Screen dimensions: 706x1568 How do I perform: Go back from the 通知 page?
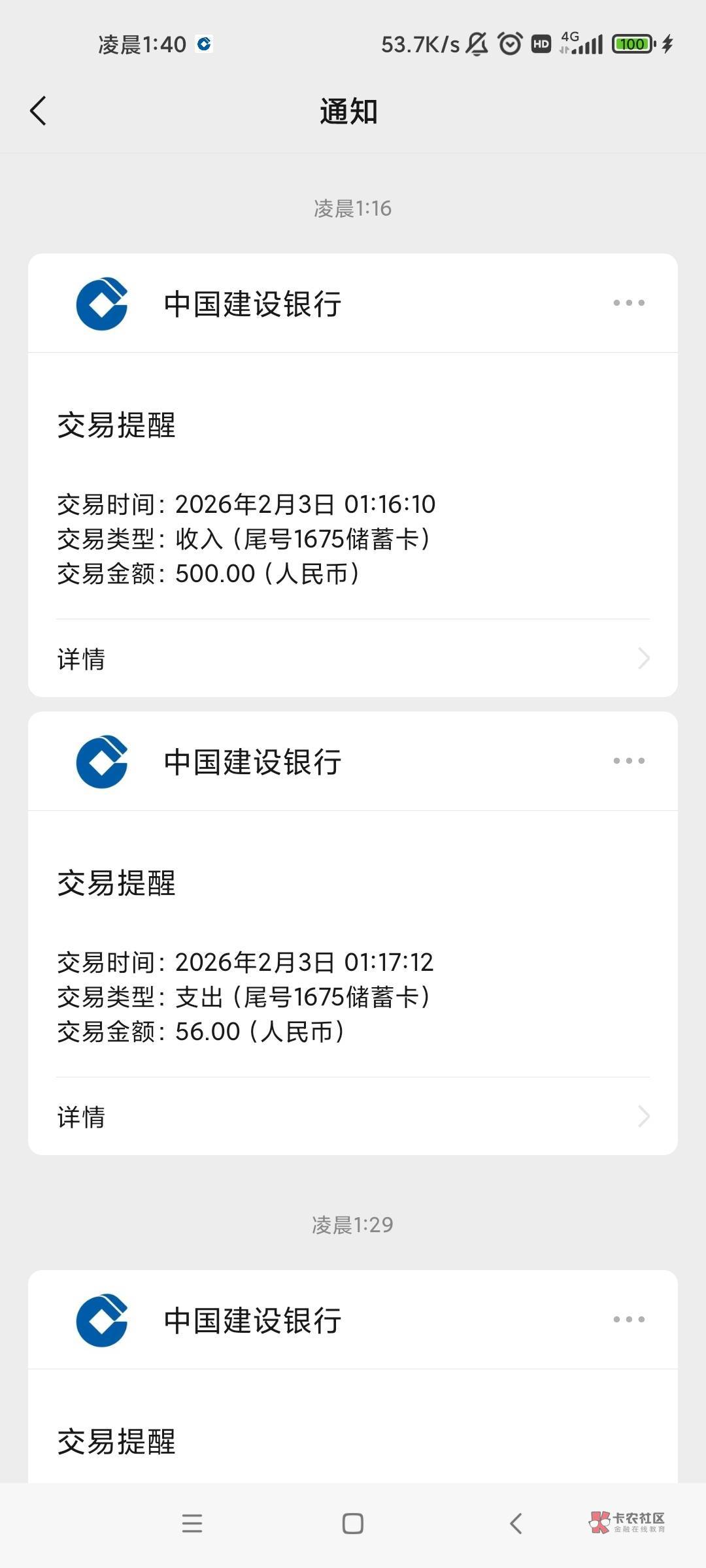[39, 110]
